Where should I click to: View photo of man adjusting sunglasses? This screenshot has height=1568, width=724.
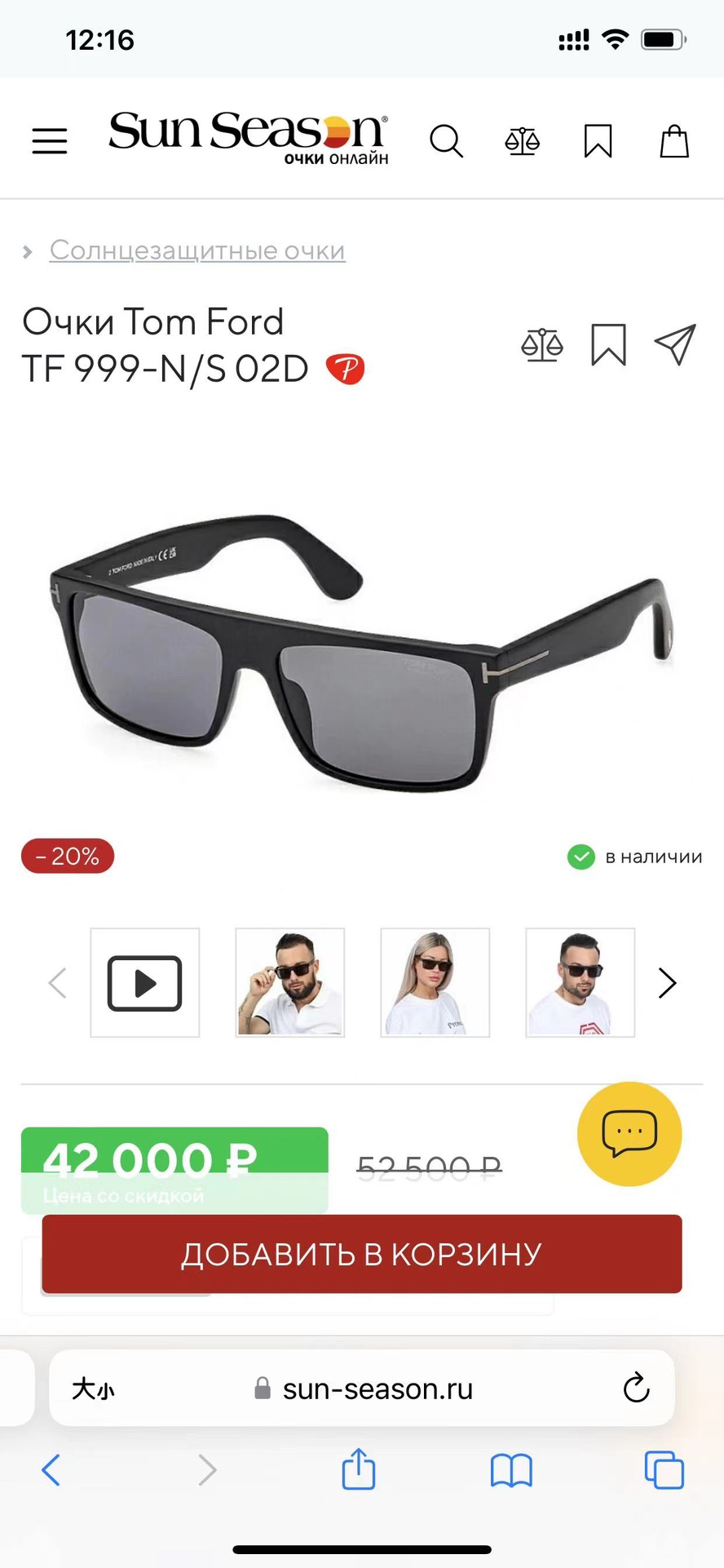pyautogui.click(x=290, y=983)
